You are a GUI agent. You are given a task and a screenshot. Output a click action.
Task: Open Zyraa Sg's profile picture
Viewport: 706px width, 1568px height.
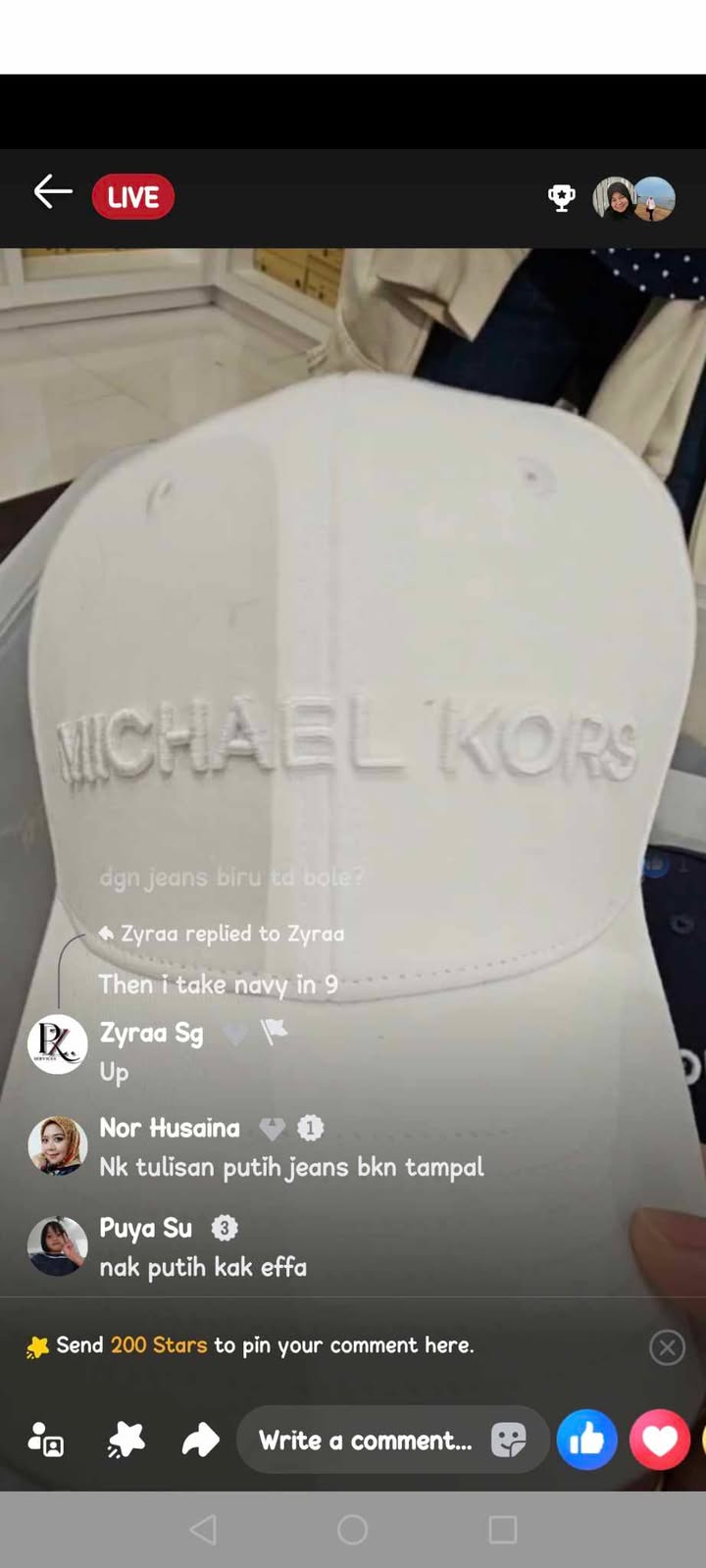57,1044
